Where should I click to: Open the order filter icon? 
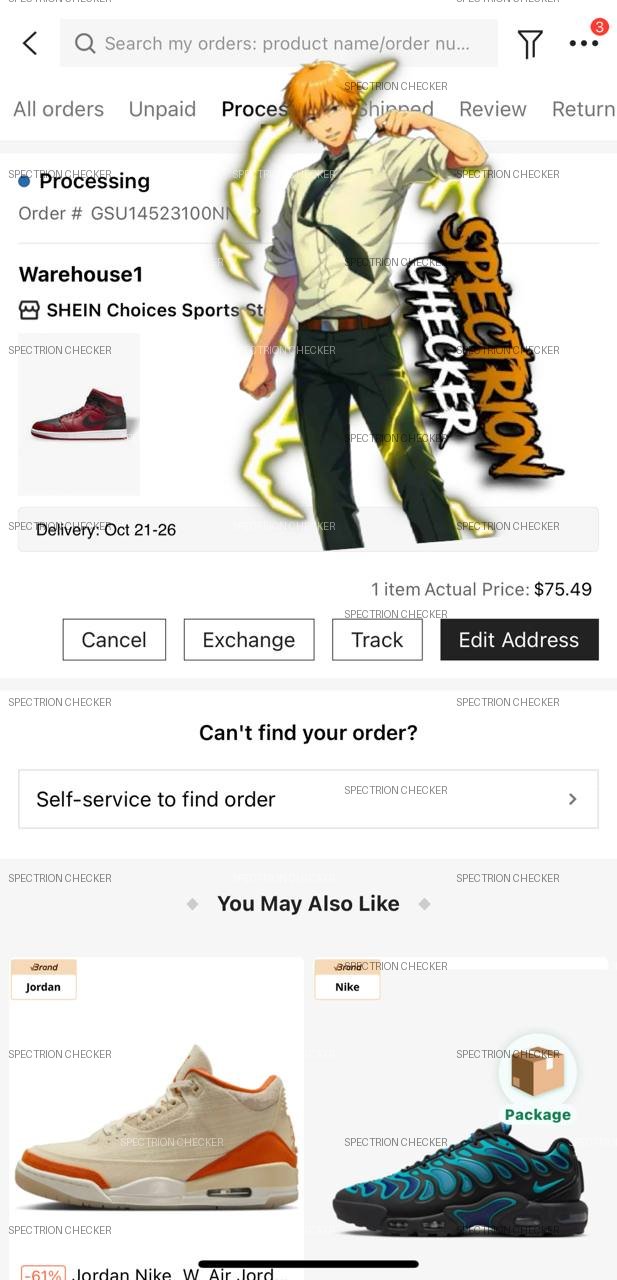pyautogui.click(x=530, y=43)
